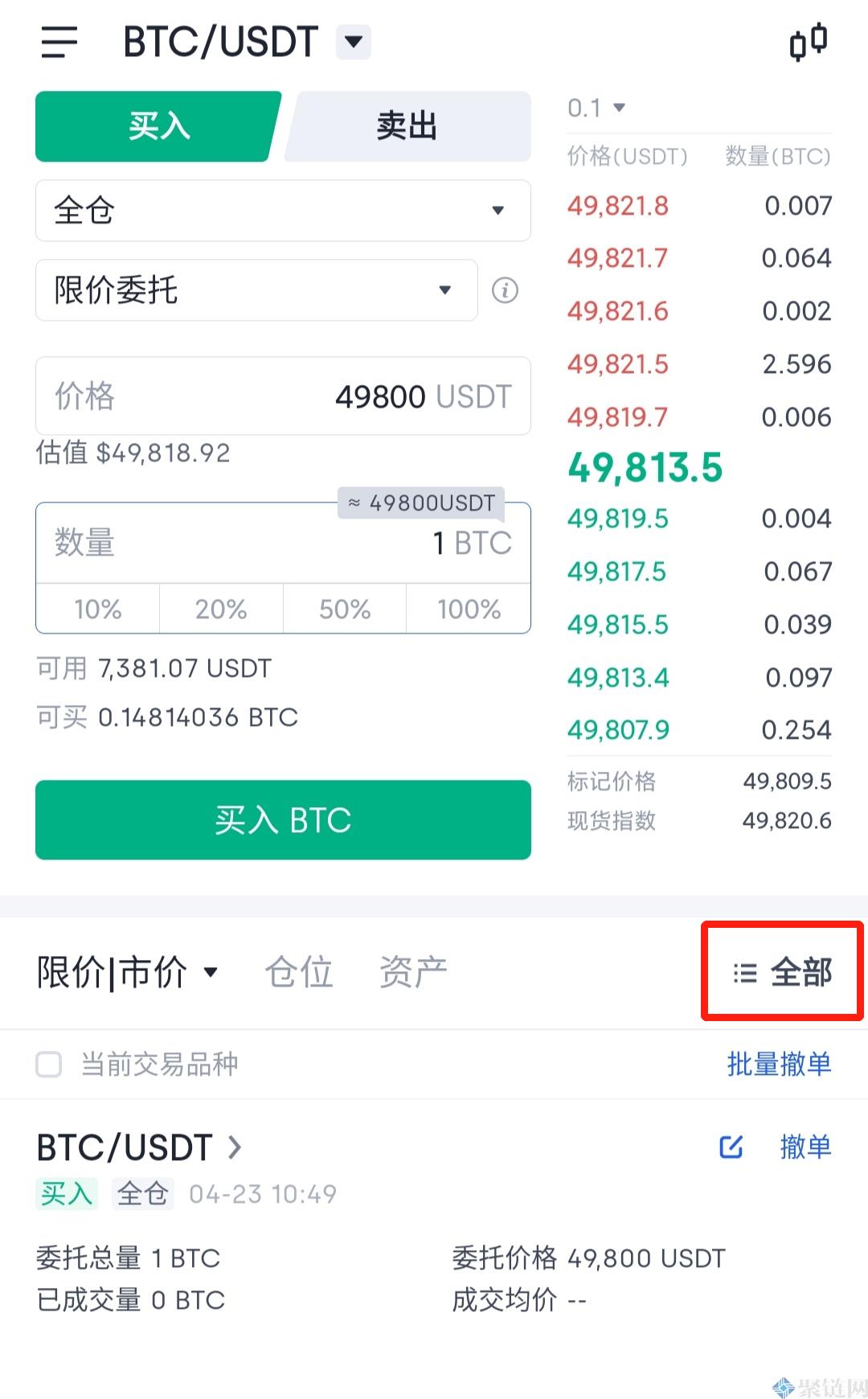The width and height of the screenshot is (868, 1399).
Task: Tap the 买入 BTC button
Action: (283, 820)
